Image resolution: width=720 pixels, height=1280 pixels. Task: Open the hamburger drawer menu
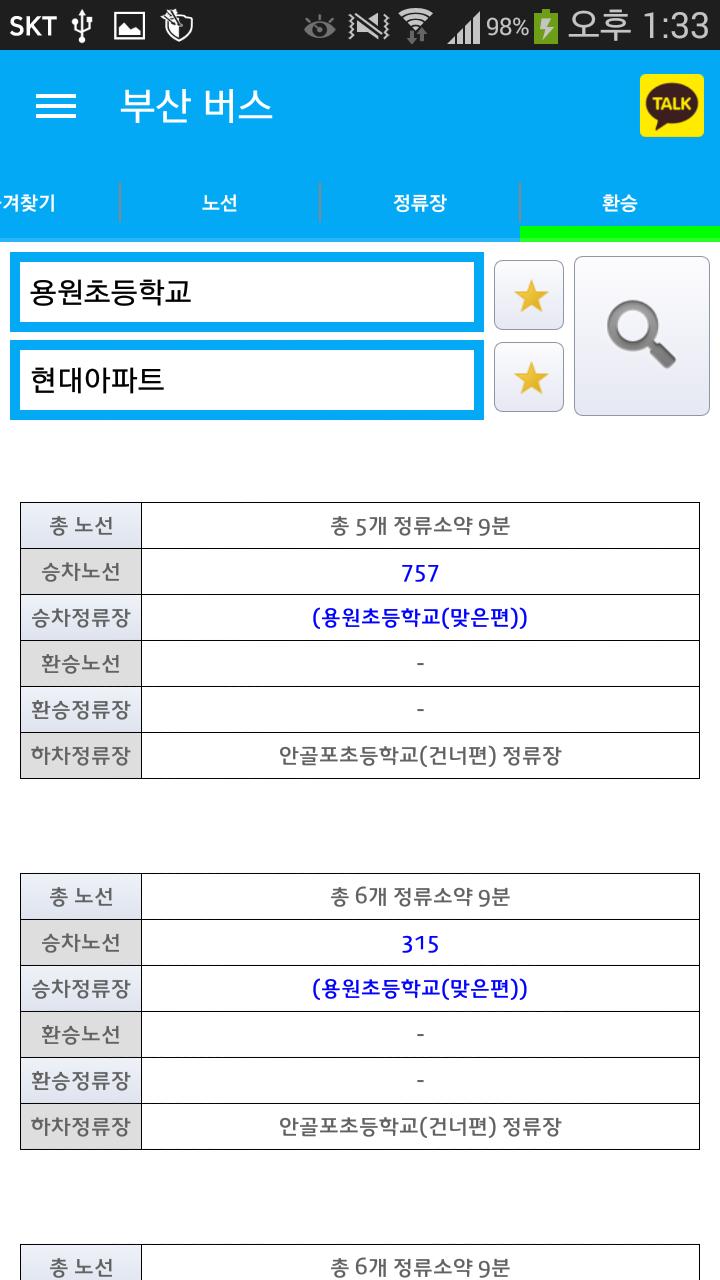[56, 106]
